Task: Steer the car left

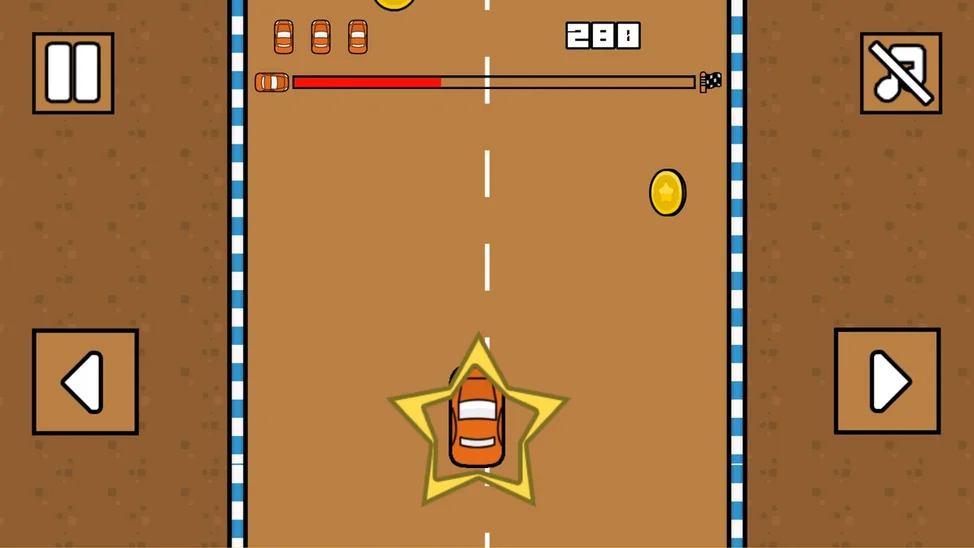Action: 85,381
